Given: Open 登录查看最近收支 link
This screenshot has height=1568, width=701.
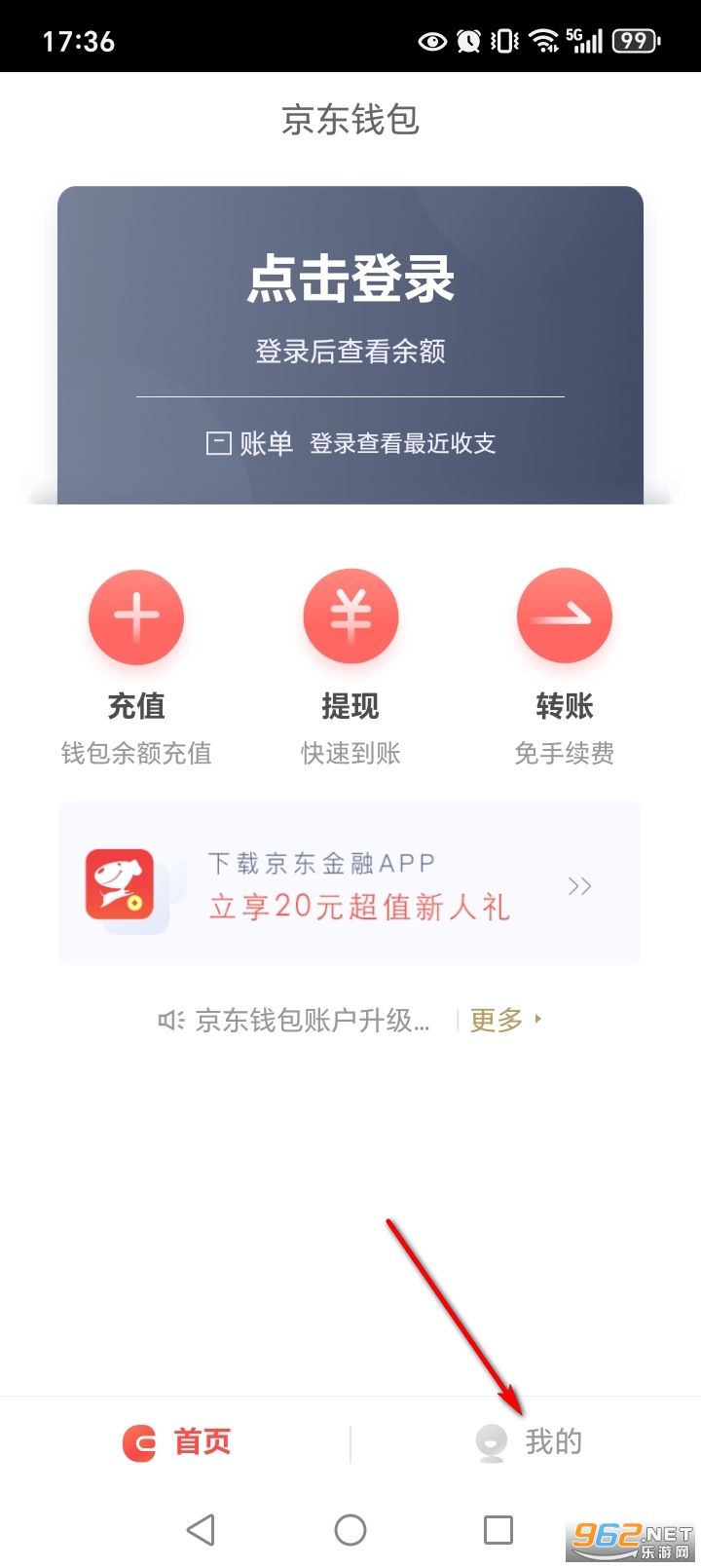Looking at the screenshot, I should [403, 443].
